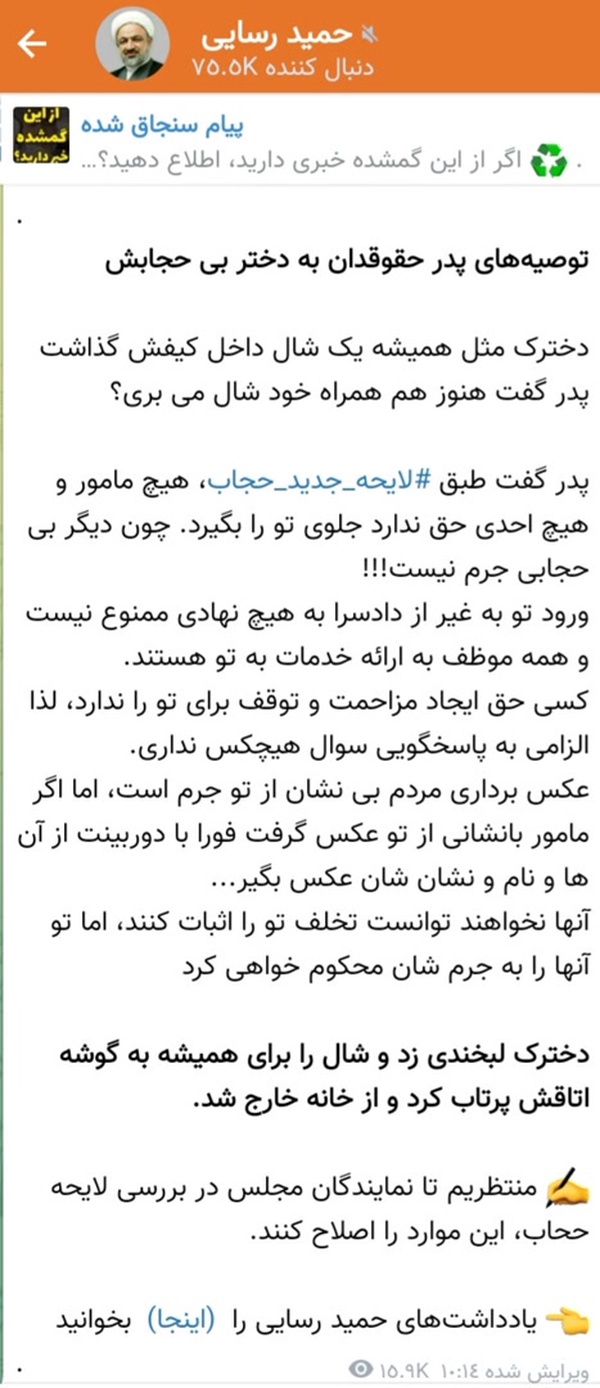The height and width of the screenshot is (1388, 600).
Task: Open the pinned message banner
Action: click(300, 143)
